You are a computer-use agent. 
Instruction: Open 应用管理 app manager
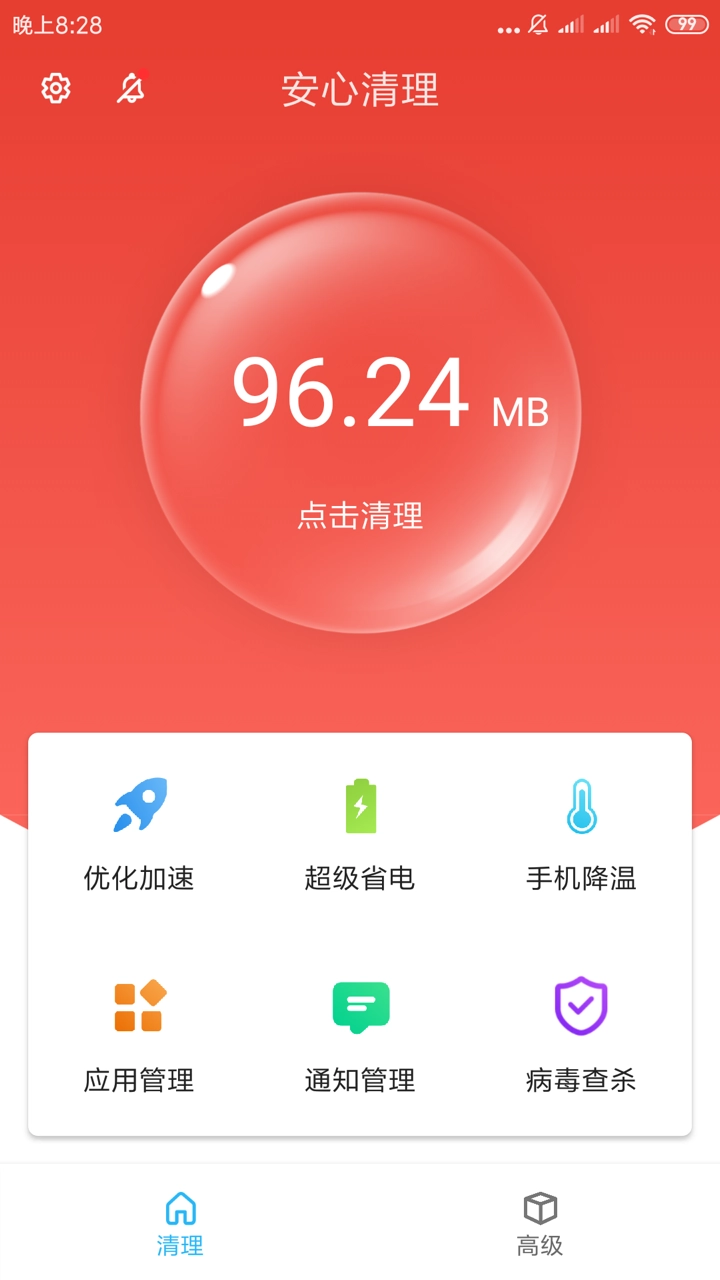coord(139,1035)
